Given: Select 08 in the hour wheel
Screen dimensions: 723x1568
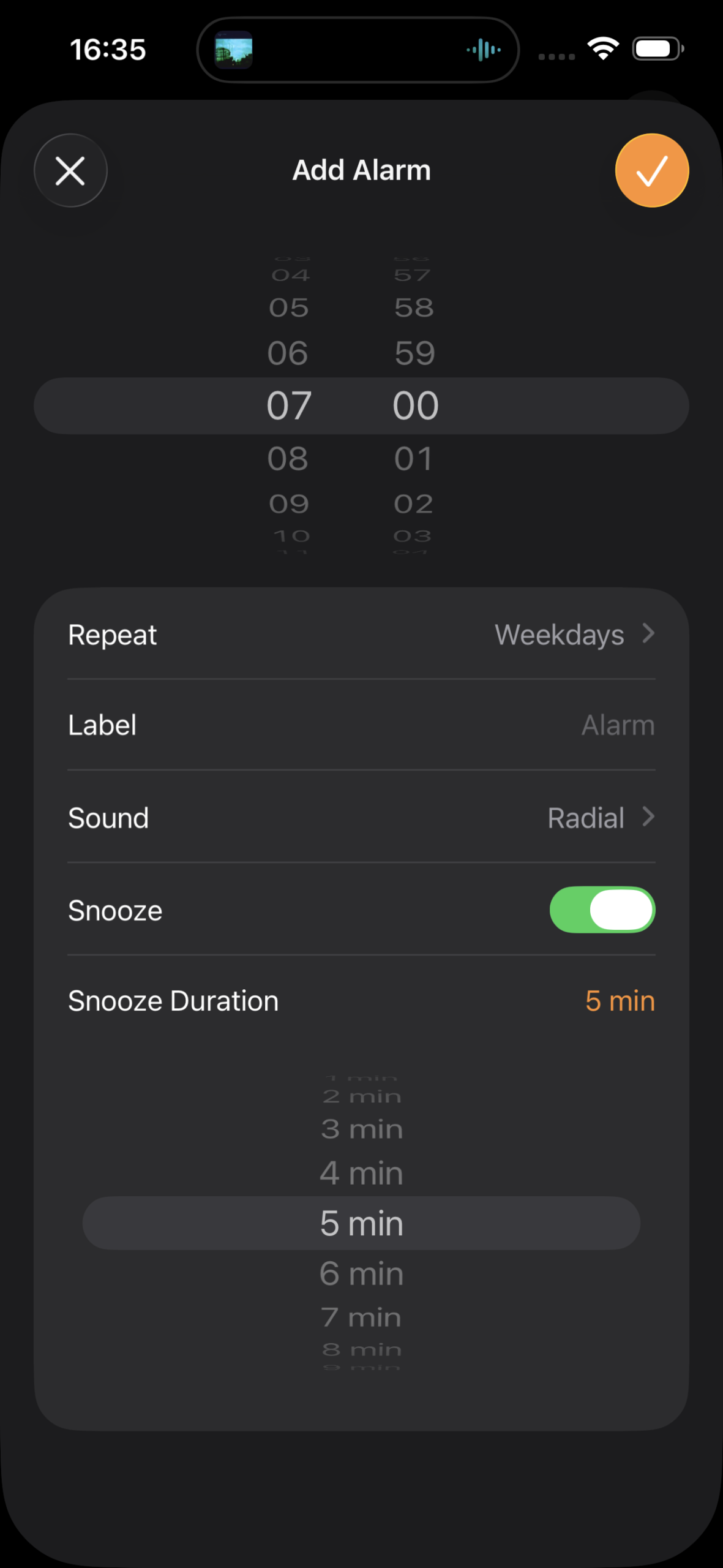Looking at the screenshot, I should tap(288, 459).
